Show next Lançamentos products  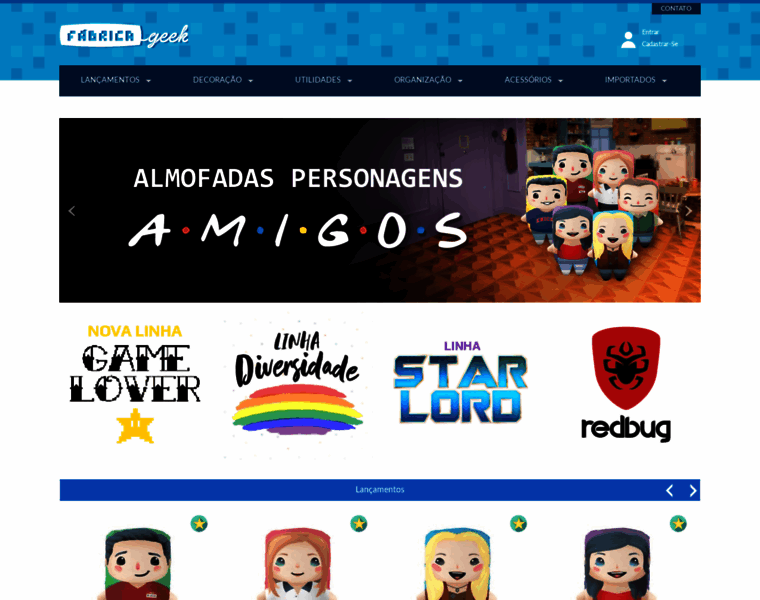coord(692,490)
